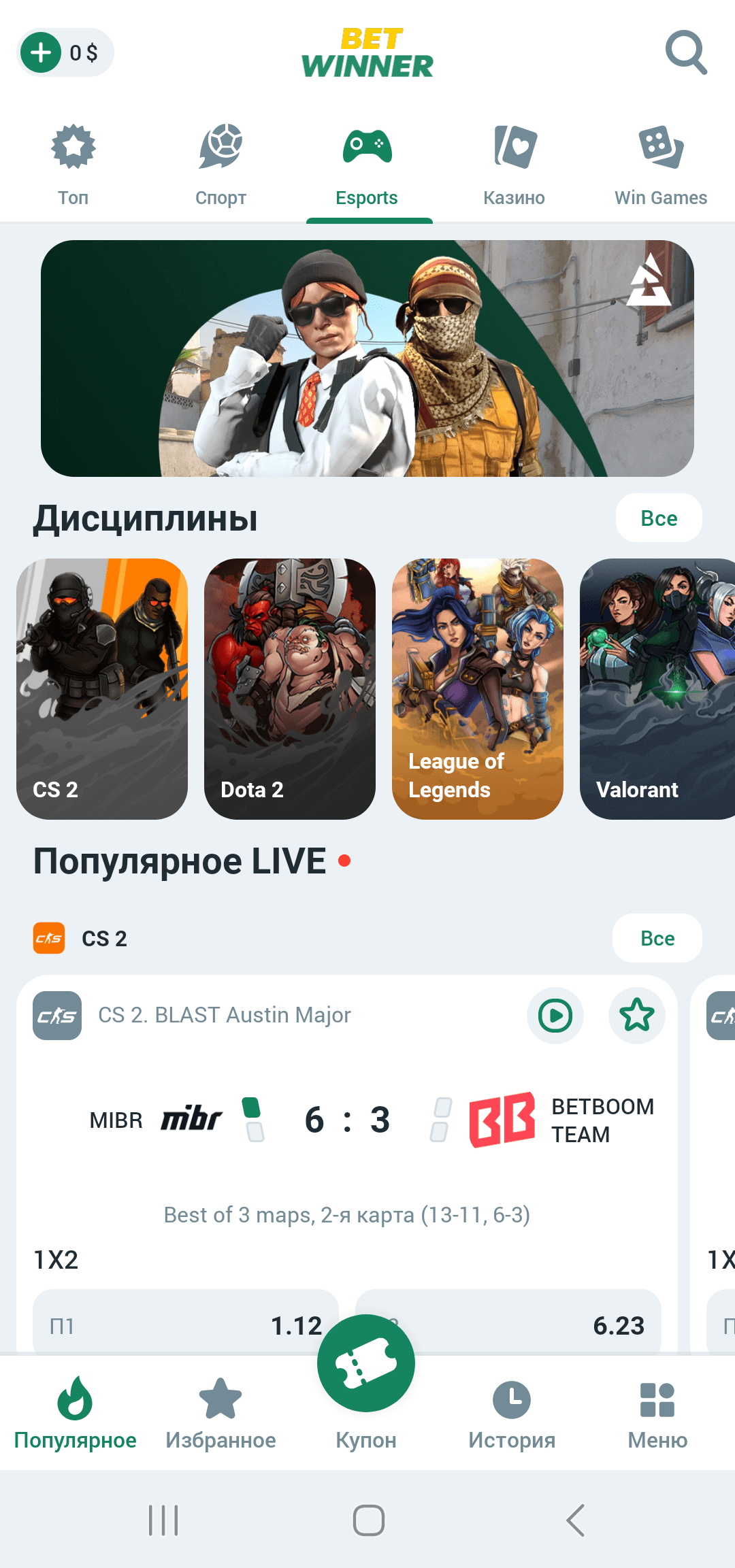
Task: Add MIBR vs BetBoom match to favorites
Action: point(636,1016)
